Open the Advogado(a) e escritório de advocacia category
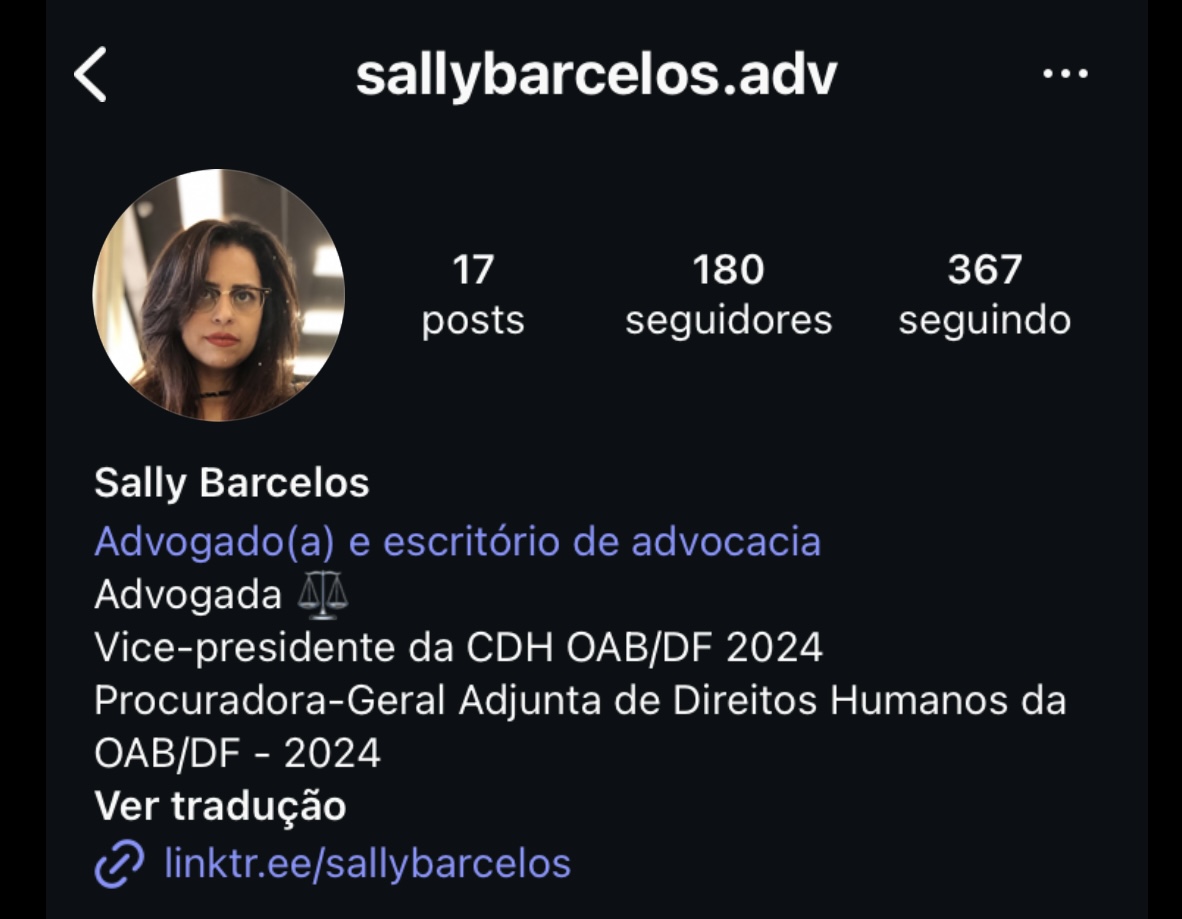This screenshot has width=1182, height=919. pos(457,541)
